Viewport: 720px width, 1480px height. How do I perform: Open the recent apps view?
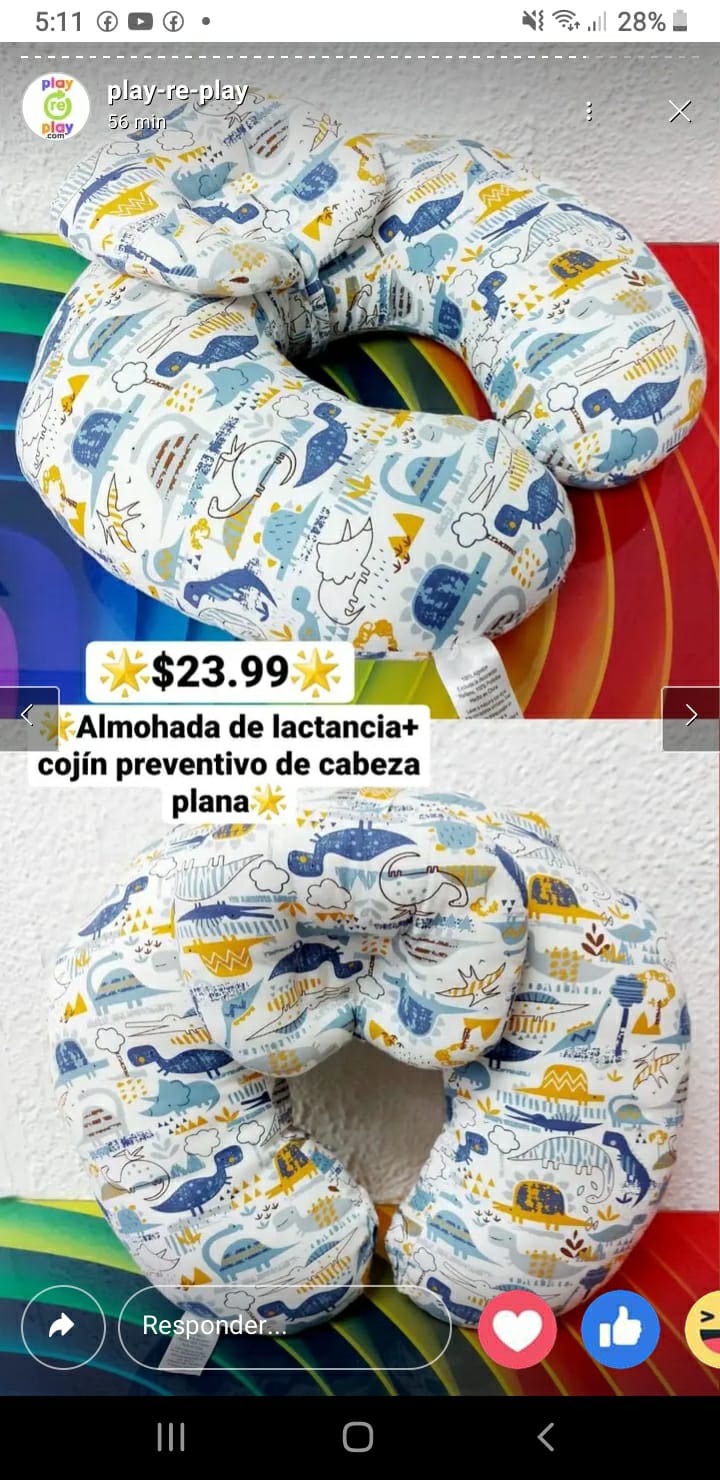[171, 1437]
